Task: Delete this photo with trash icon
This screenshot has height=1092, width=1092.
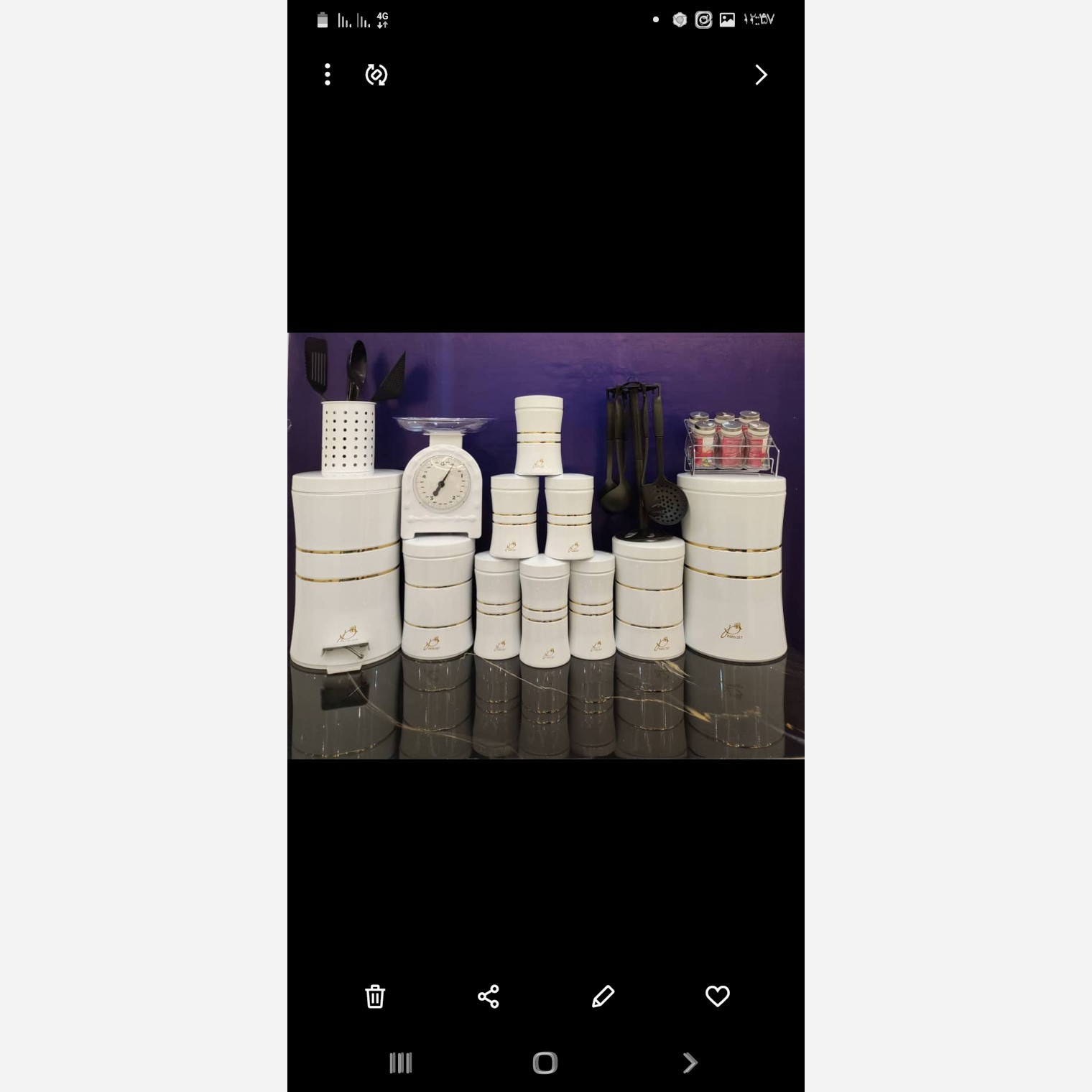Action: 375,996
